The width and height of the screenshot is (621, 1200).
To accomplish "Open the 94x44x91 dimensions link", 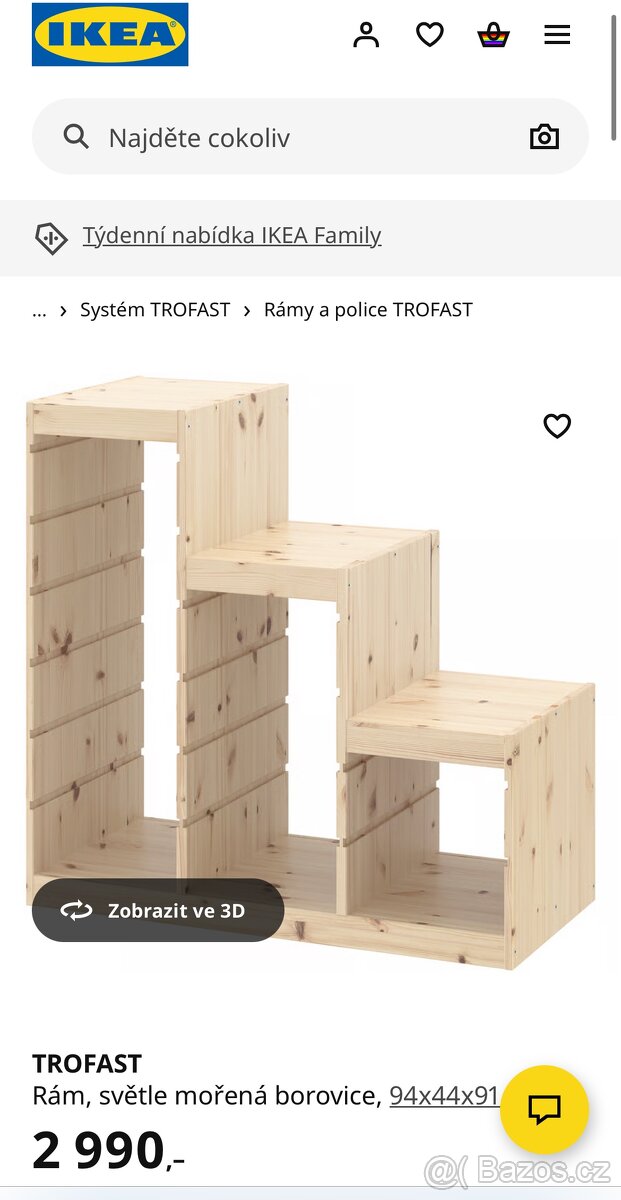I will coord(444,1096).
